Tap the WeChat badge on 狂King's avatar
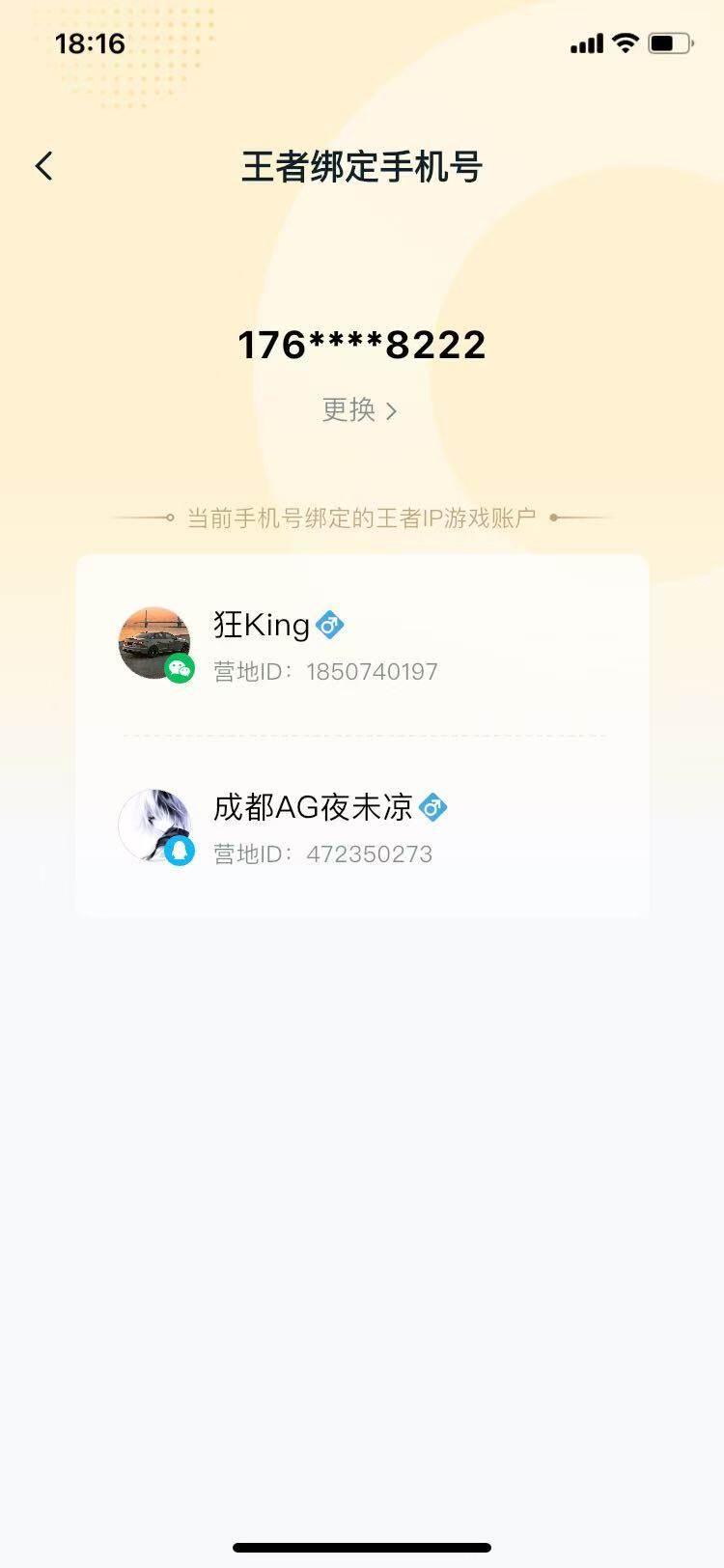This screenshot has width=724, height=1568. pos(180,668)
